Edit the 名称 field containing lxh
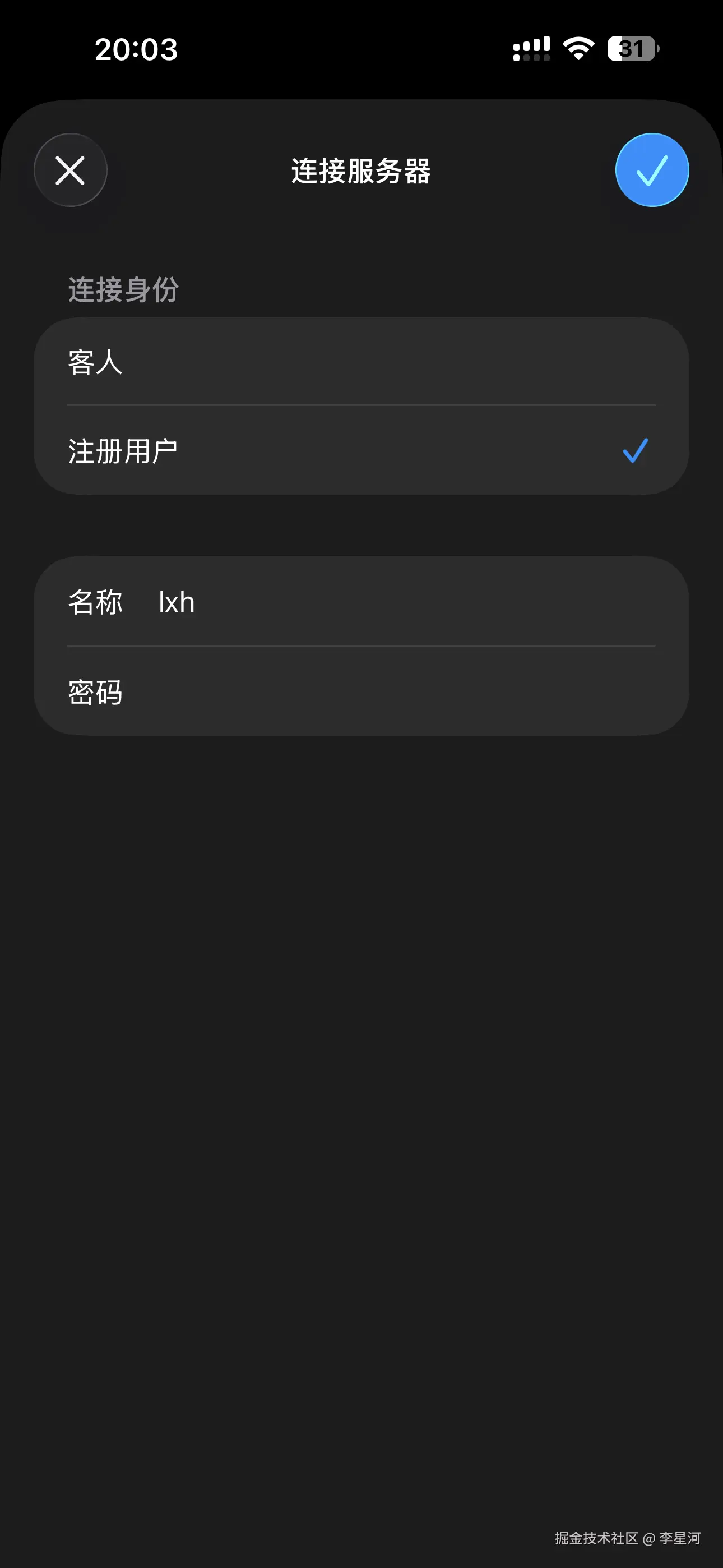723x1568 pixels. (x=402, y=602)
